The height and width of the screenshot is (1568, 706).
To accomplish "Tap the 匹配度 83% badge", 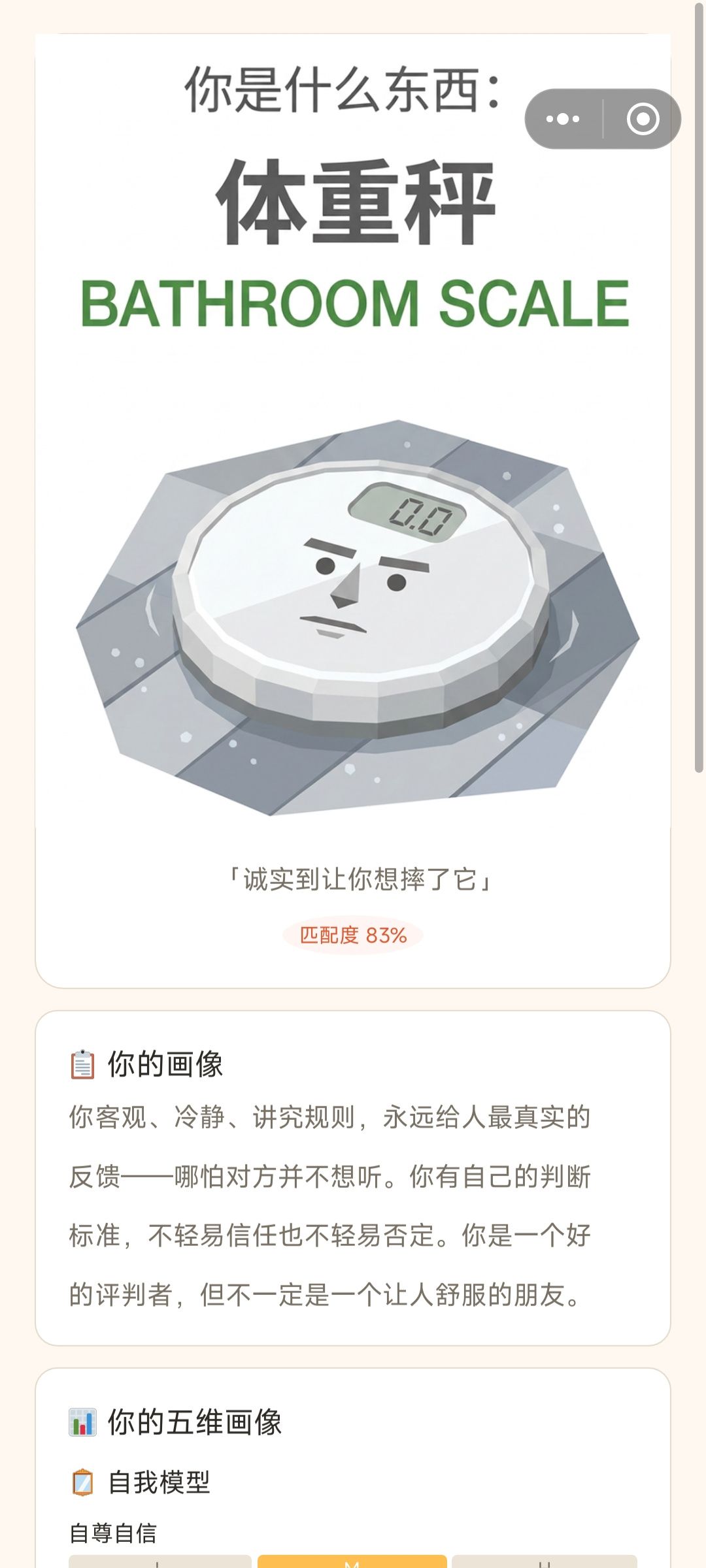I will pyautogui.click(x=353, y=936).
